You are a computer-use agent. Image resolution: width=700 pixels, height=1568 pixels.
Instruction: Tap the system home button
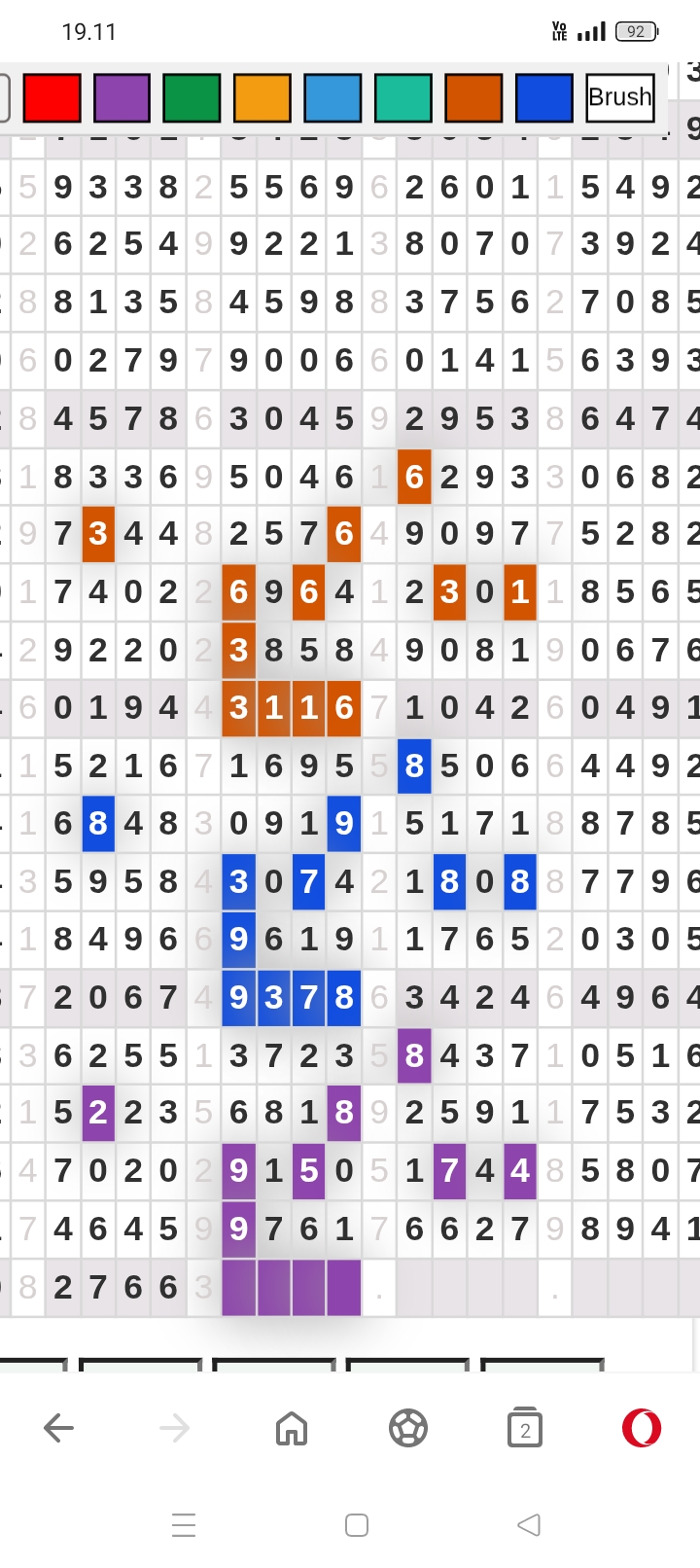(357, 1525)
